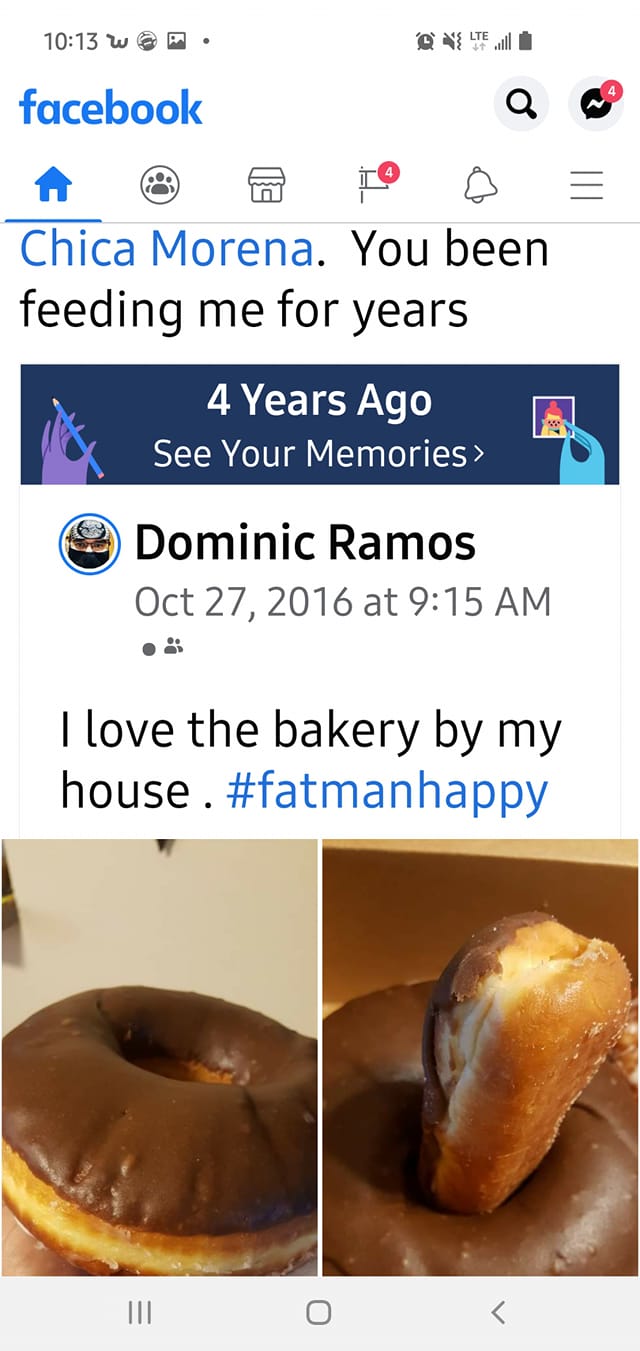This screenshot has width=640, height=1351.
Task: Search Facebook with the magnifier icon
Action: tap(521, 104)
